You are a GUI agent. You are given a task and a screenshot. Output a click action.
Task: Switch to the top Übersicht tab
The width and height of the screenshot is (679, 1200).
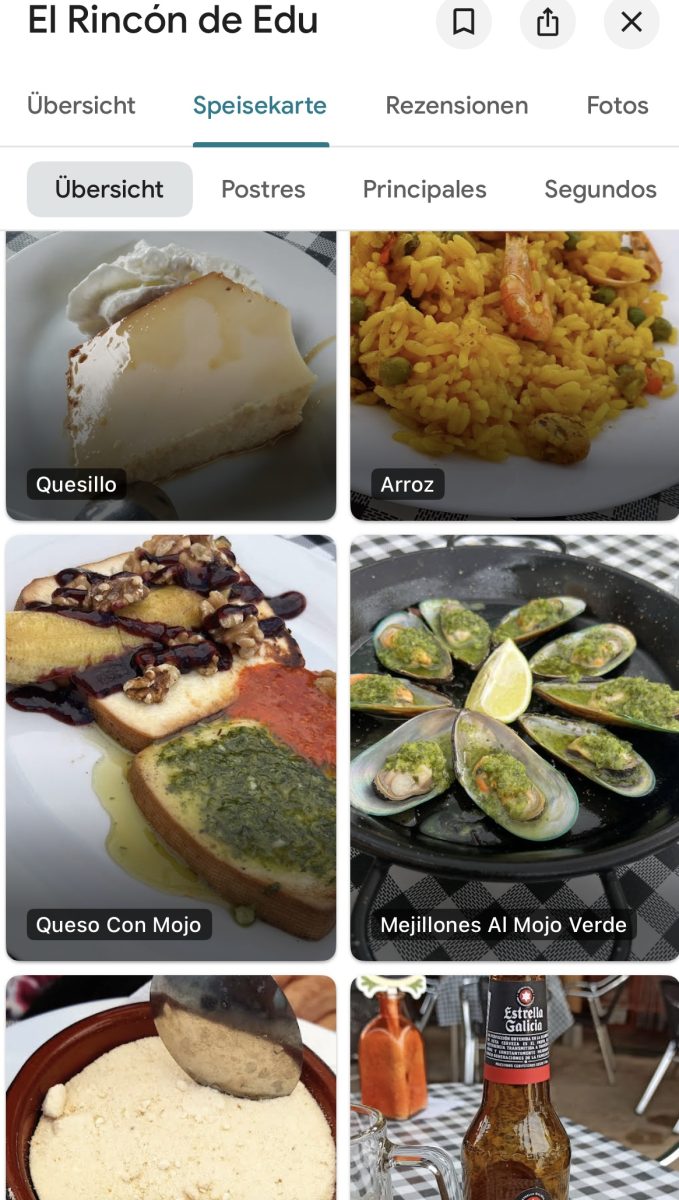pos(81,105)
